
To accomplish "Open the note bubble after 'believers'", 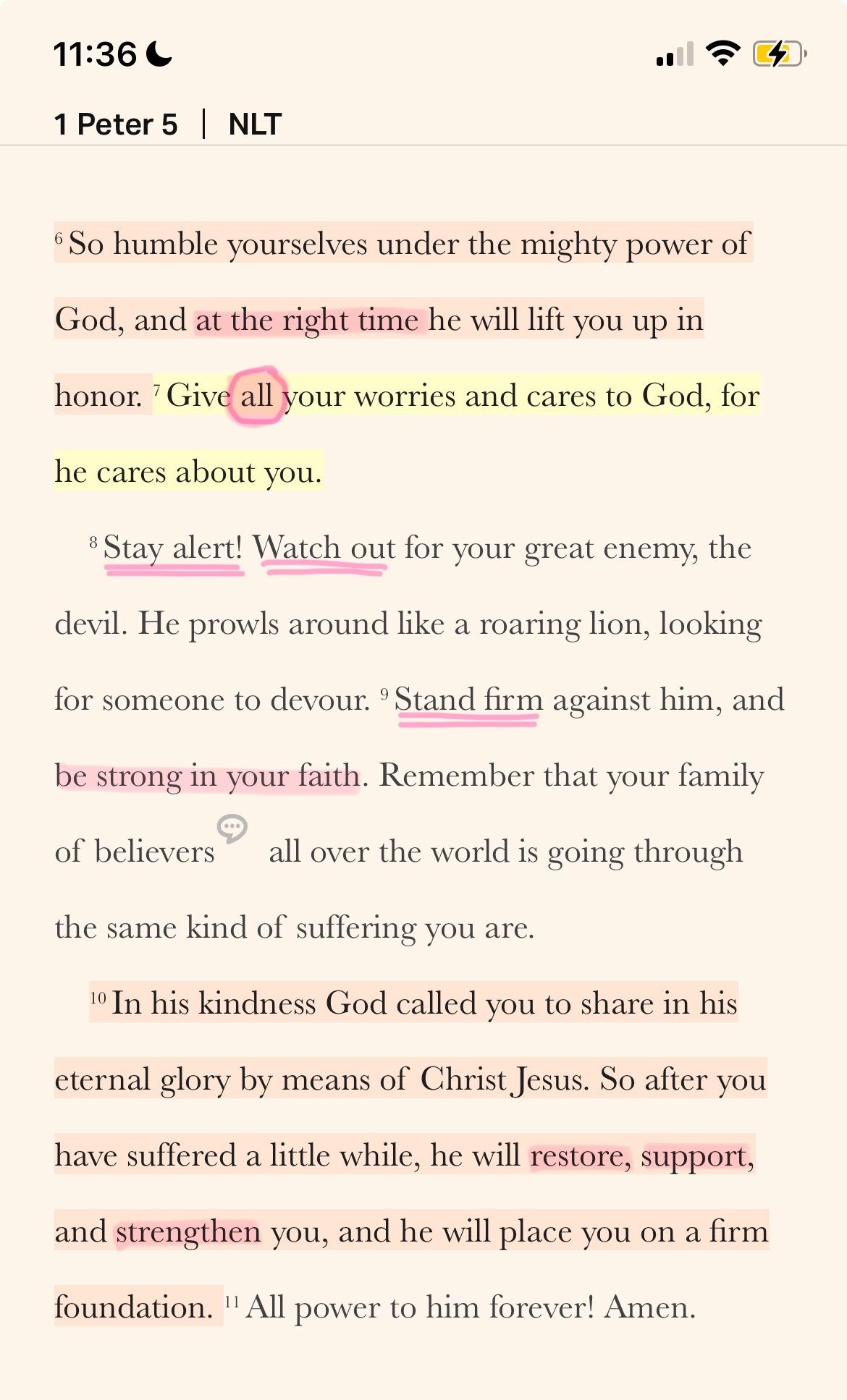I will 232,828.
